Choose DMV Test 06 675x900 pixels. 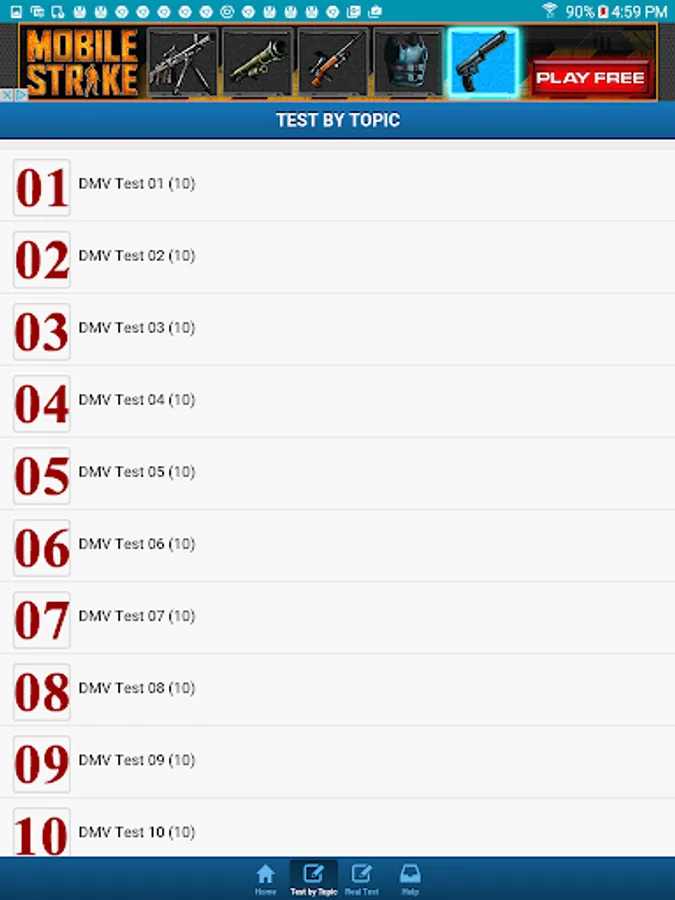[x=338, y=546]
